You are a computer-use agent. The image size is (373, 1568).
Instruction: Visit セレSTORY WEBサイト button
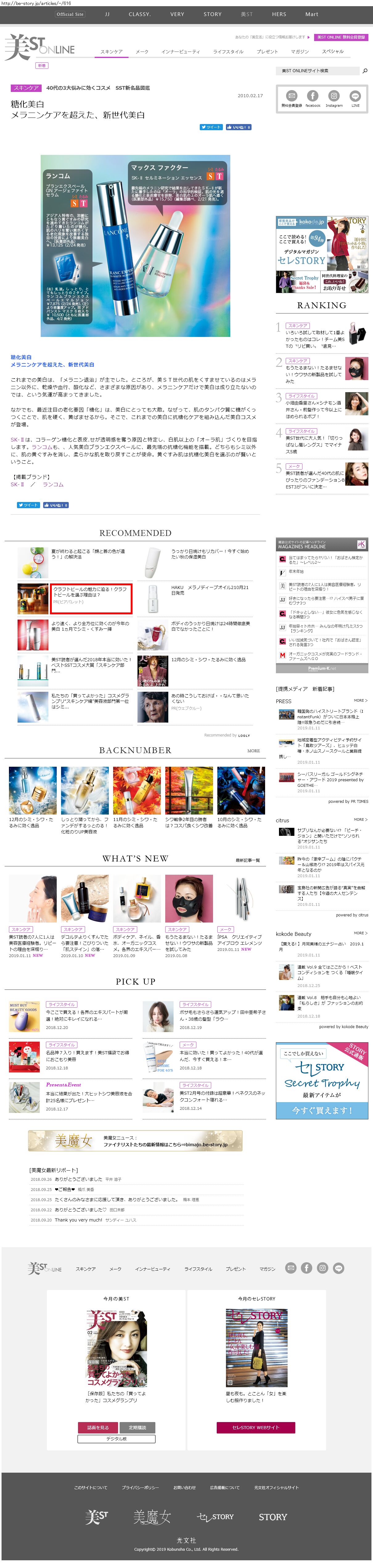pyautogui.click(x=256, y=1427)
